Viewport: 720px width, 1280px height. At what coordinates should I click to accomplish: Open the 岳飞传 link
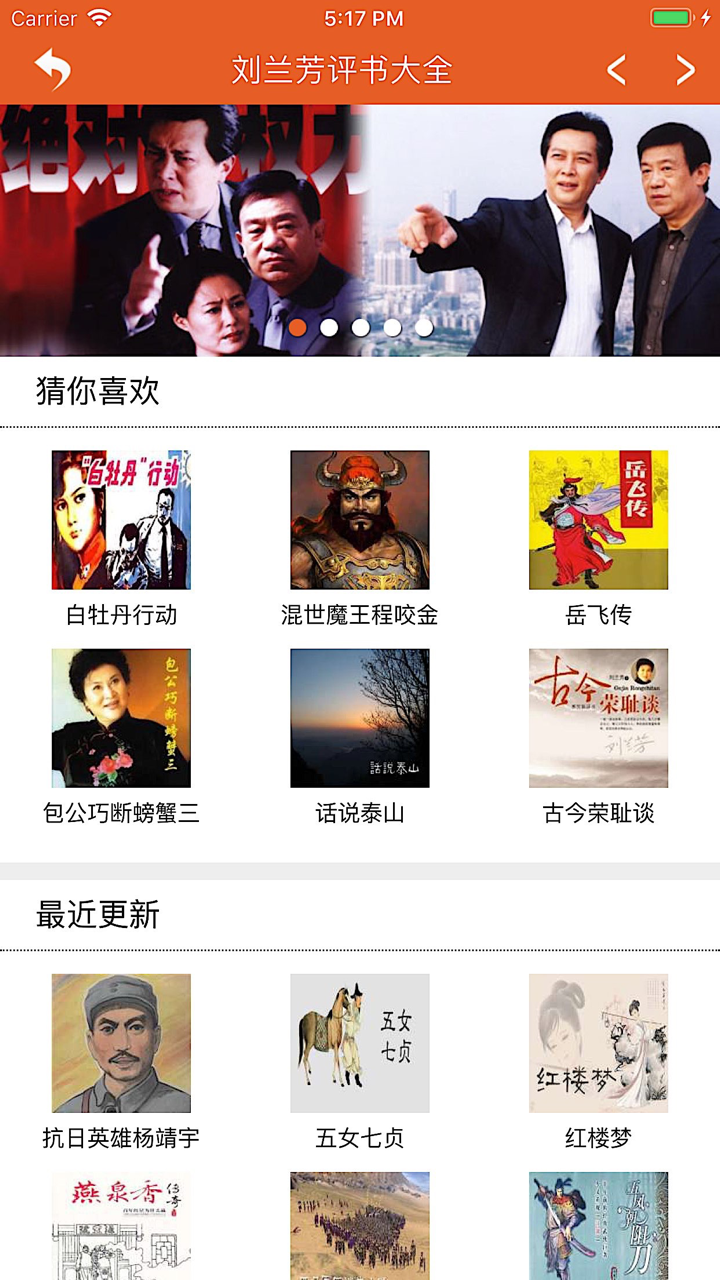(599, 520)
